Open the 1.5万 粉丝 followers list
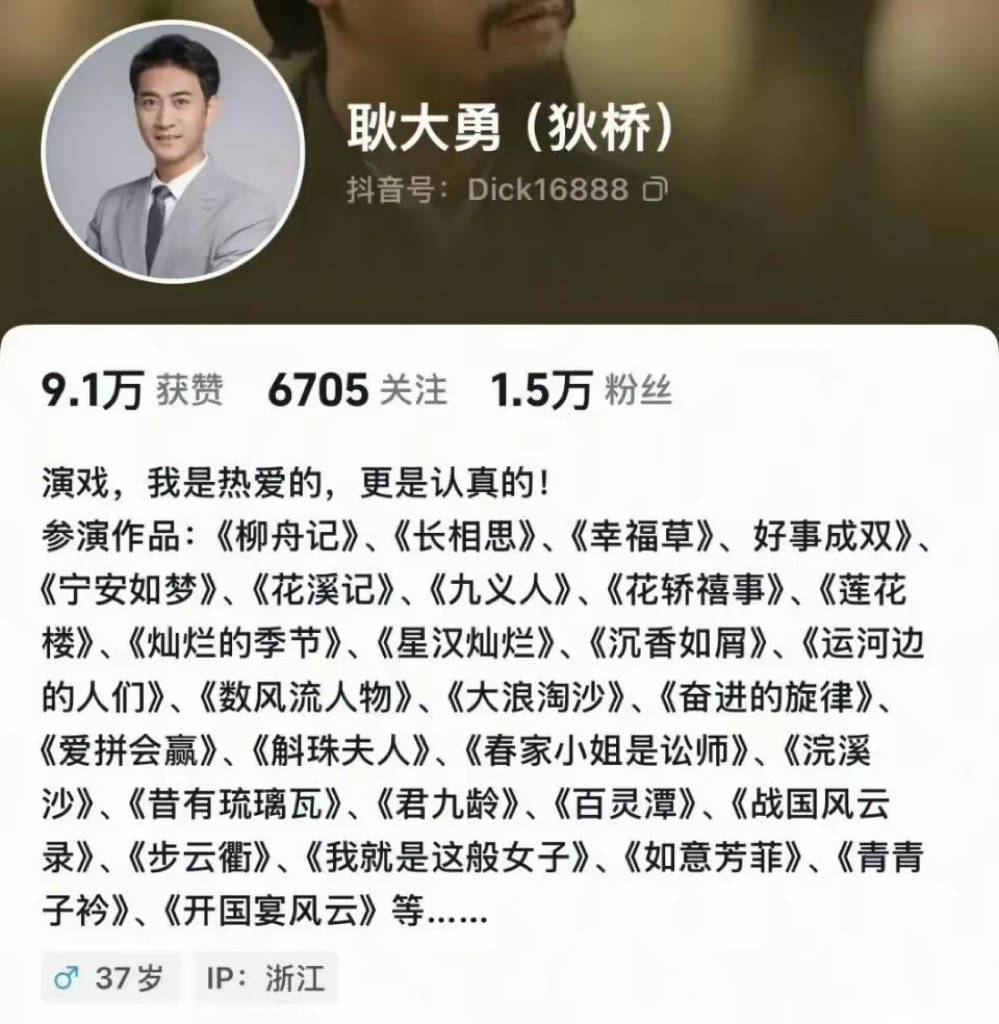This screenshot has height=1024, width=999. (x=580, y=391)
